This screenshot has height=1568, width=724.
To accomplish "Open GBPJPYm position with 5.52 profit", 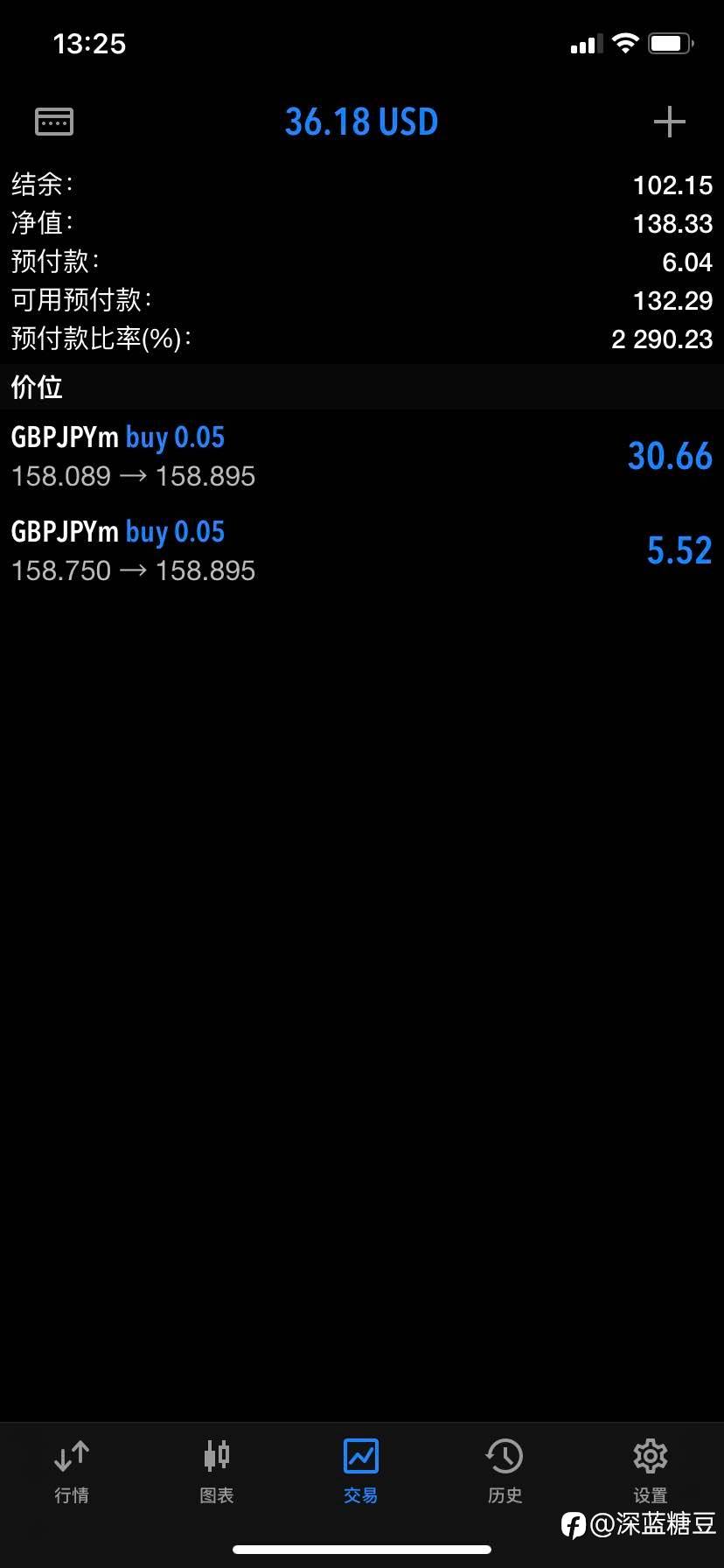I will coord(362,551).
